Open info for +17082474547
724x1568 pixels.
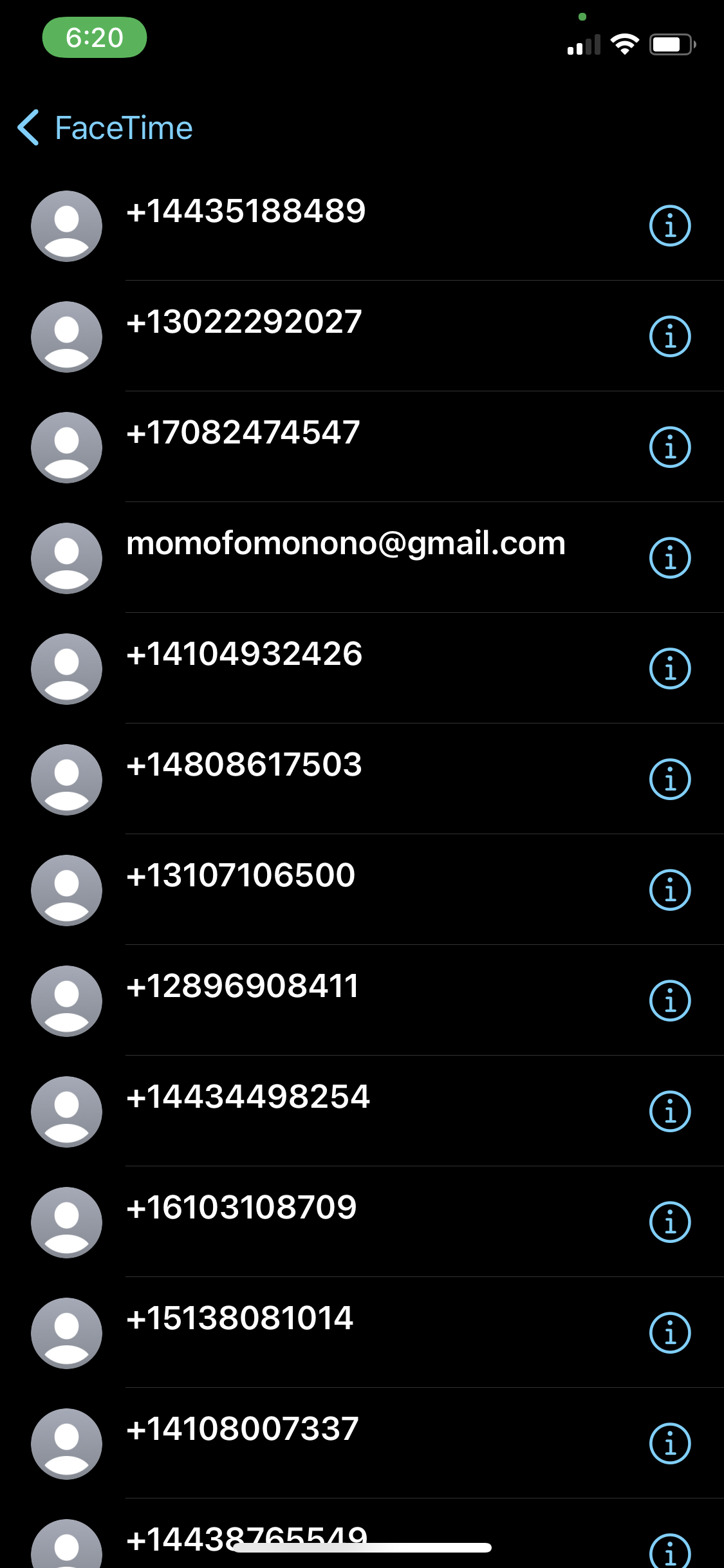tap(669, 447)
